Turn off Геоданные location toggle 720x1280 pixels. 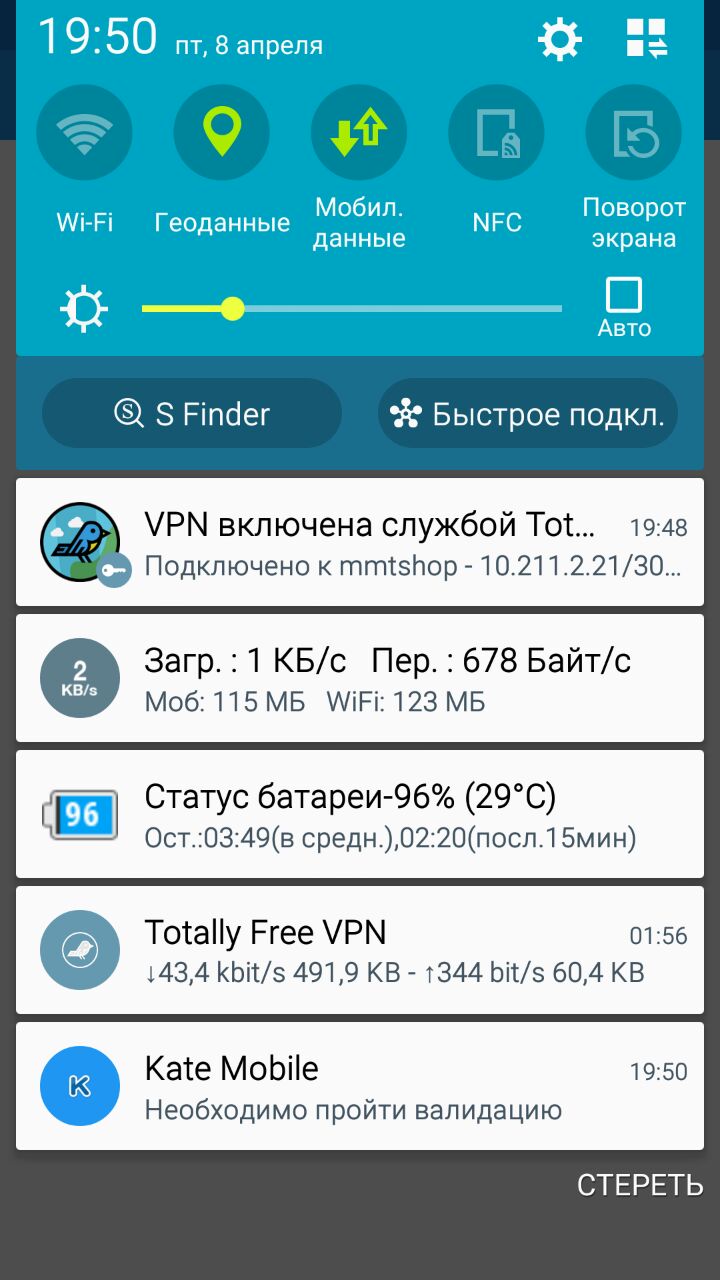(x=222, y=133)
